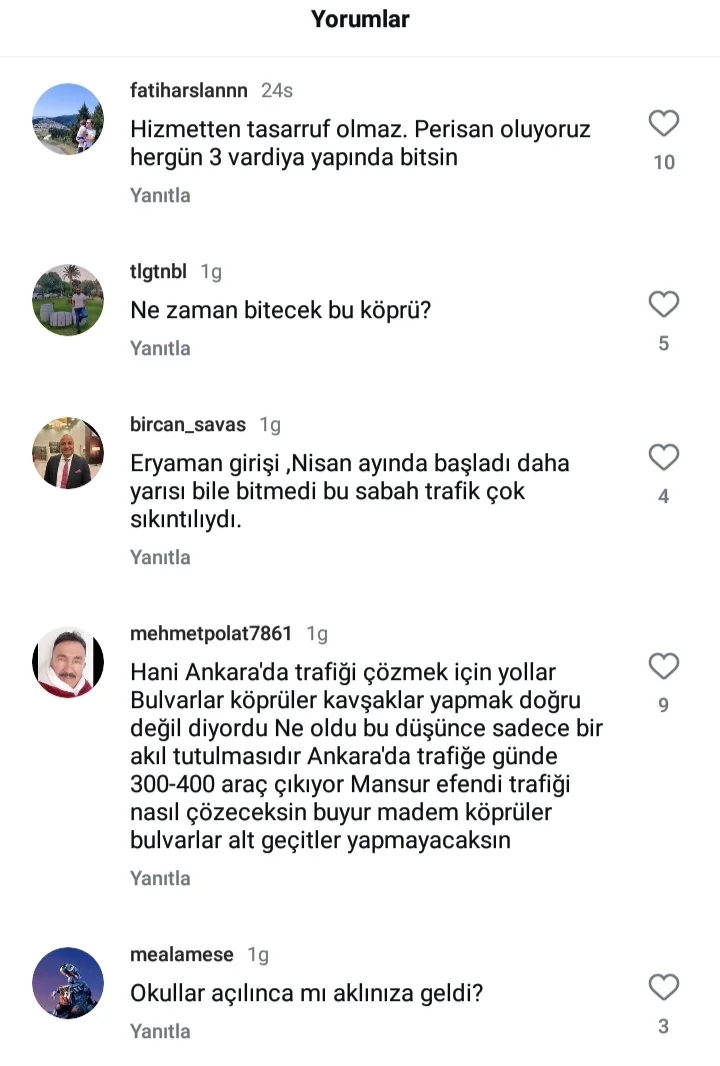Tap tlgtnbl's circular avatar
Screen dimensions: 720x1066
[67, 301]
